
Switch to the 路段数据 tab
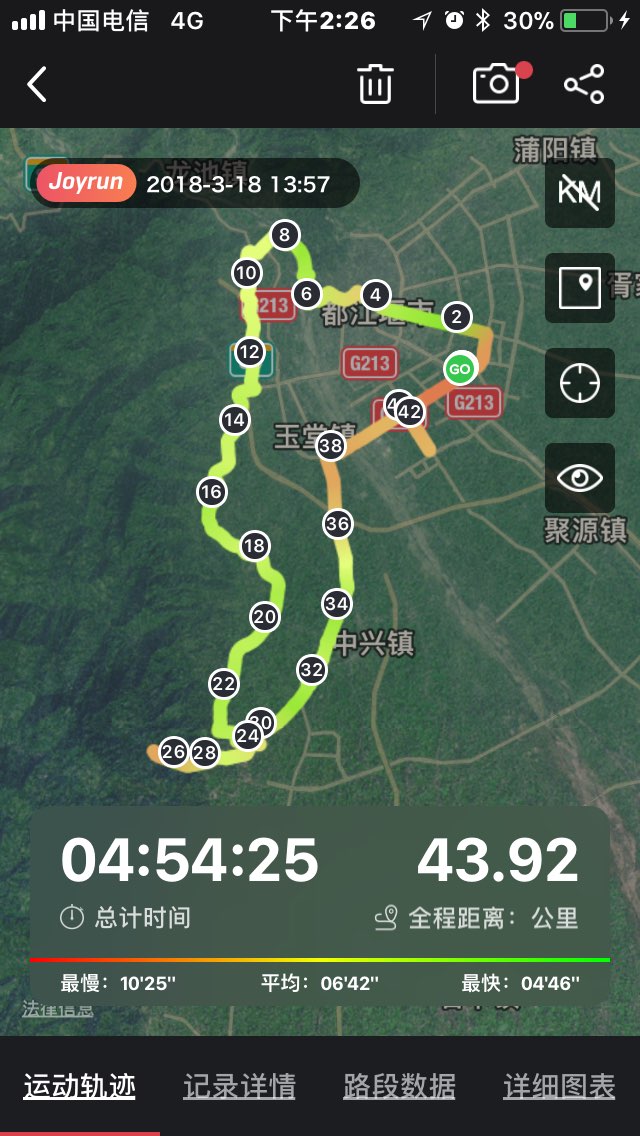(x=399, y=1086)
